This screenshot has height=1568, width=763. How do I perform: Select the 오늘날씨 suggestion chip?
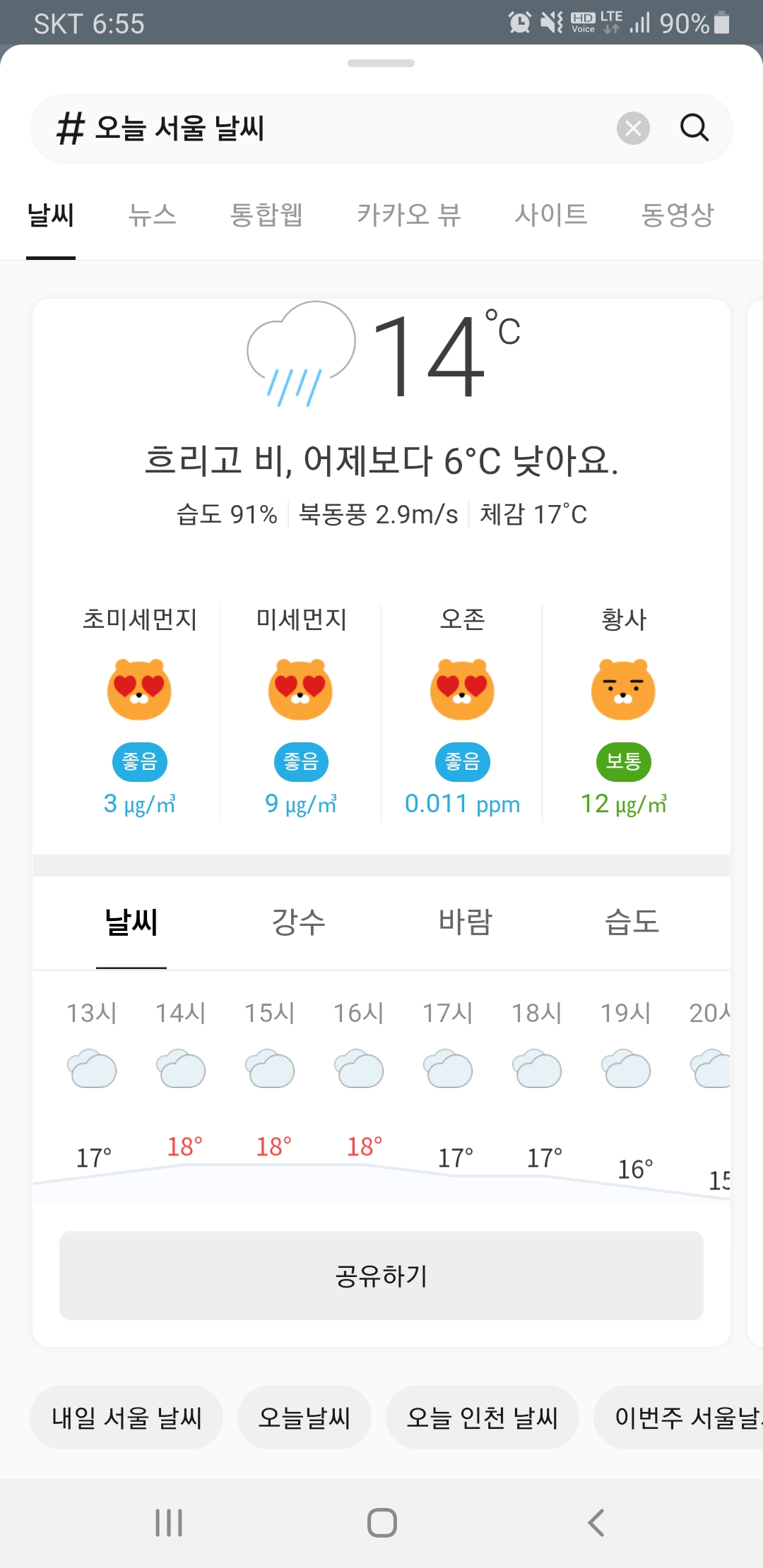pos(304,1418)
